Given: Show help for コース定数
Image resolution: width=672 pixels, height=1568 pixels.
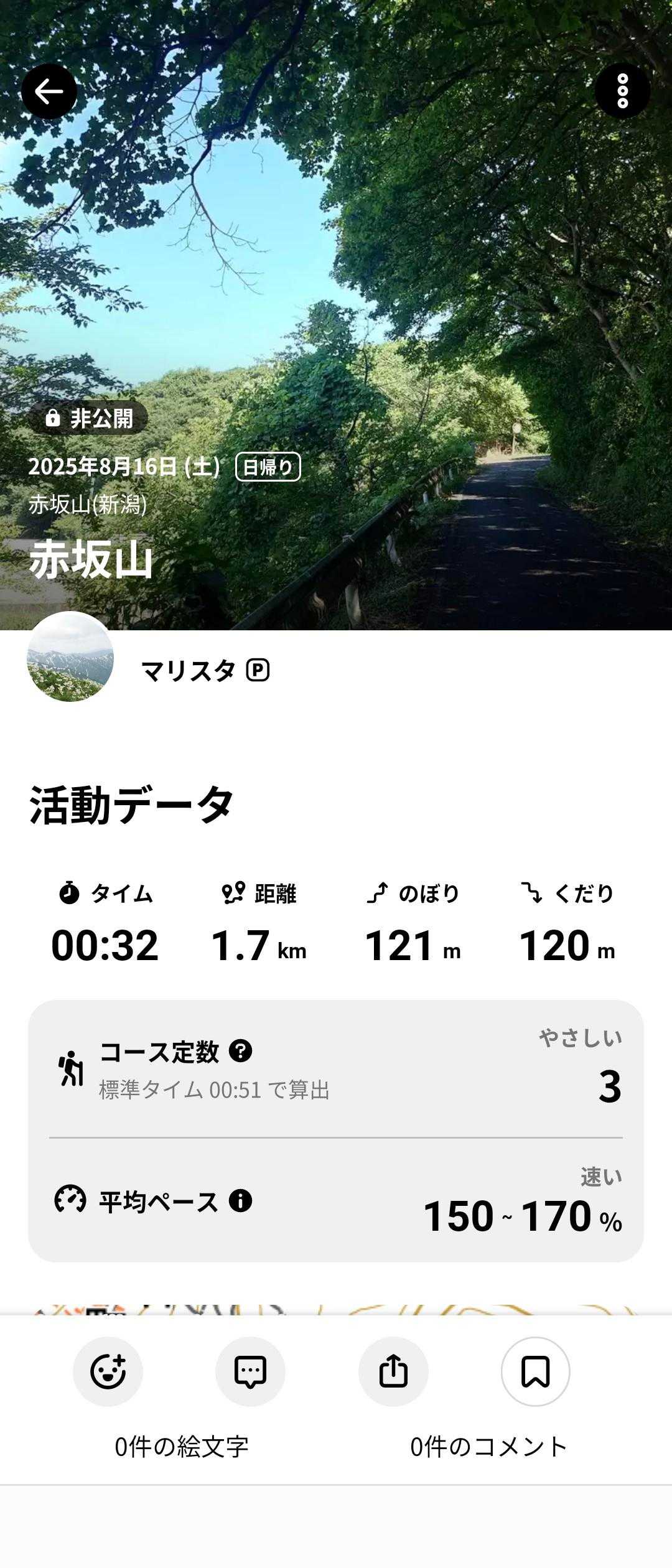Looking at the screenshot, I should 241,1051.
